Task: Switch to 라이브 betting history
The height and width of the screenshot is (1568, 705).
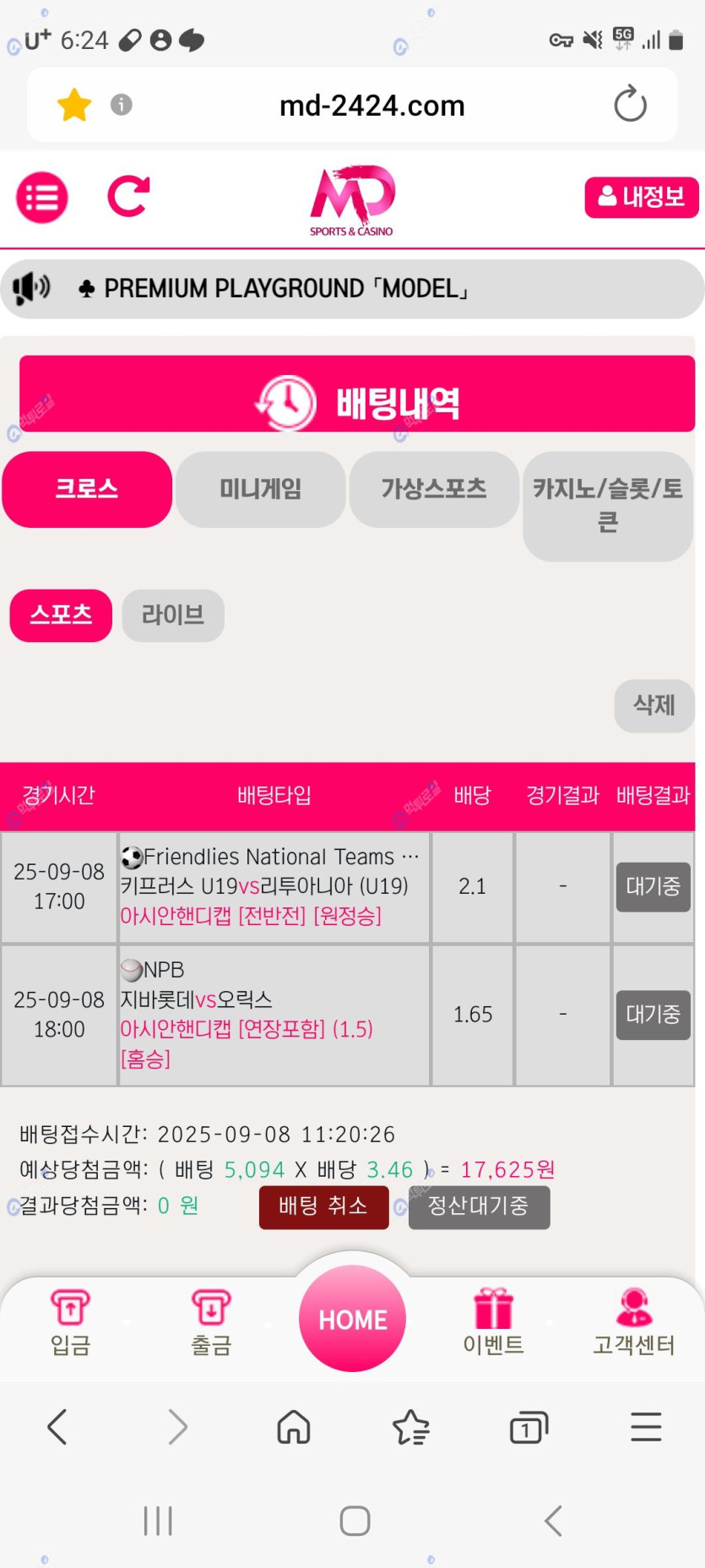Action: coord(173,615)
